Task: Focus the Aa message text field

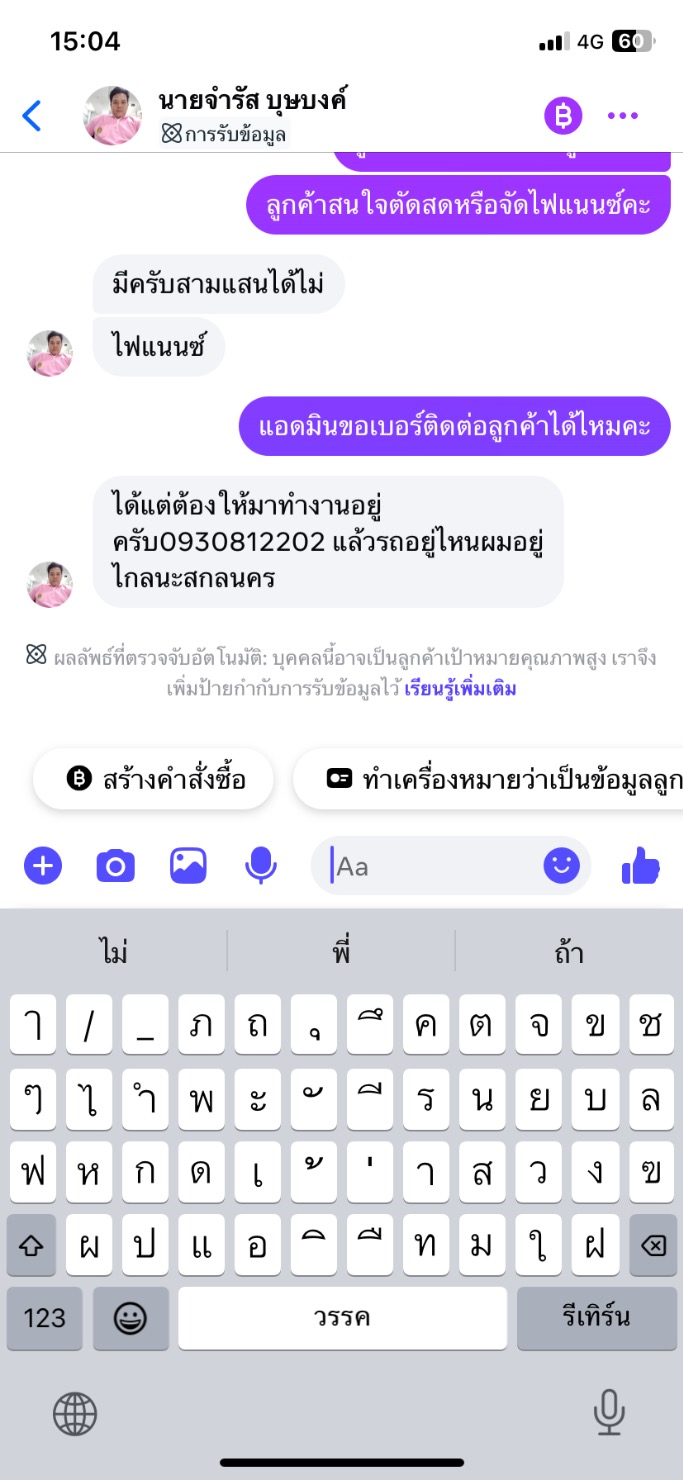Action: (430, 865)
